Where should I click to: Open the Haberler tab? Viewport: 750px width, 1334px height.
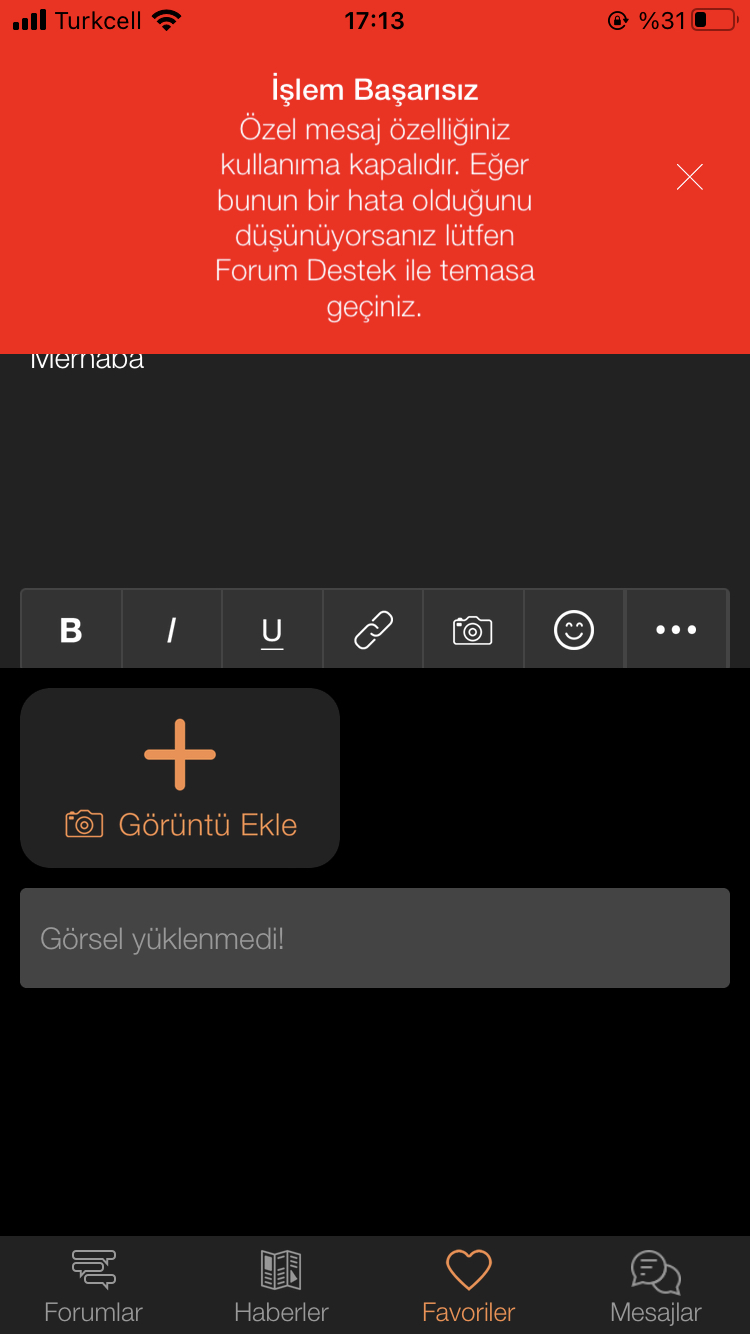tap(281, 1286)
